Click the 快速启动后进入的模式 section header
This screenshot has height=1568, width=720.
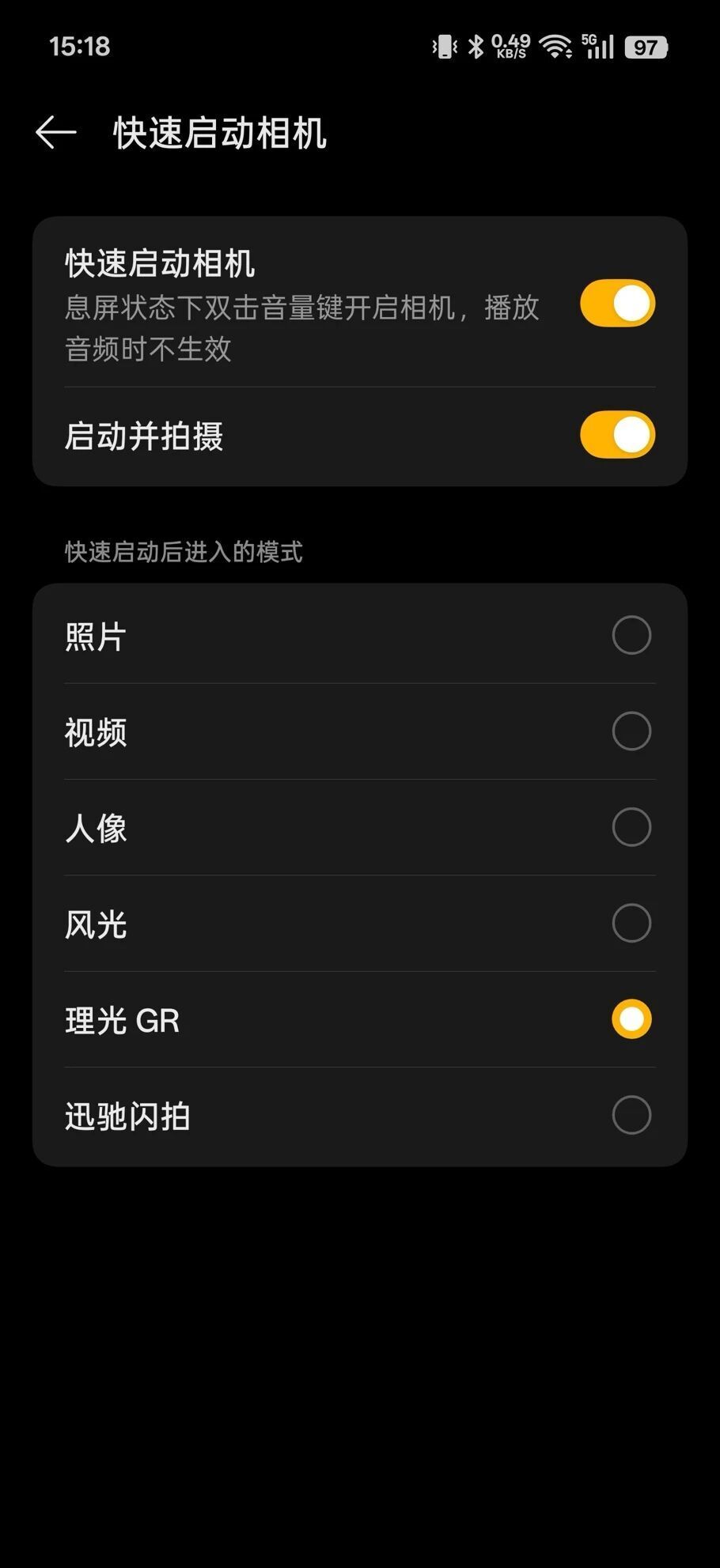pyautogui.click(x=184, y=552)
